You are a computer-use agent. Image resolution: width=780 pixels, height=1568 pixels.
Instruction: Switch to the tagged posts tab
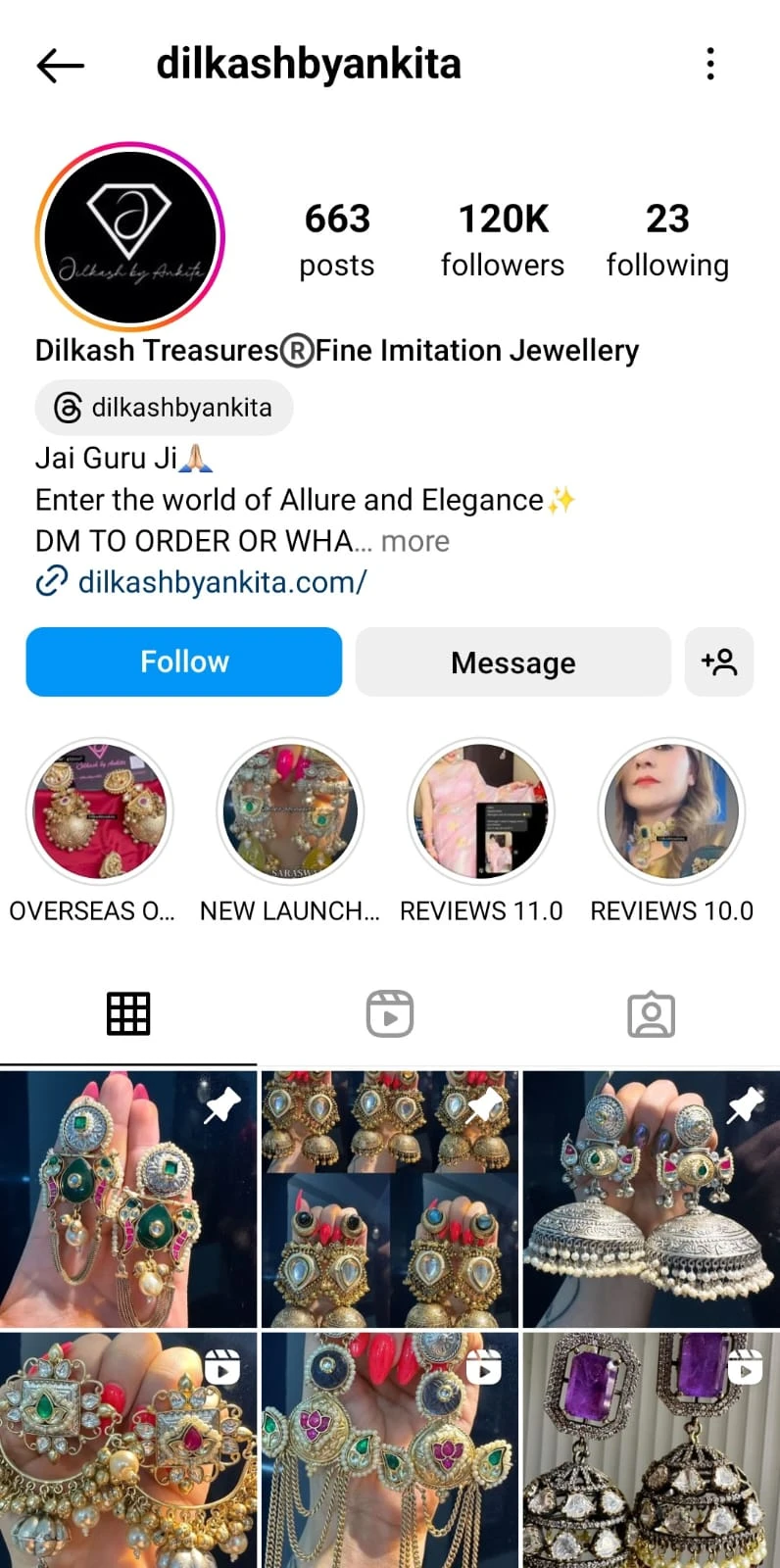tap(651, 1014)
